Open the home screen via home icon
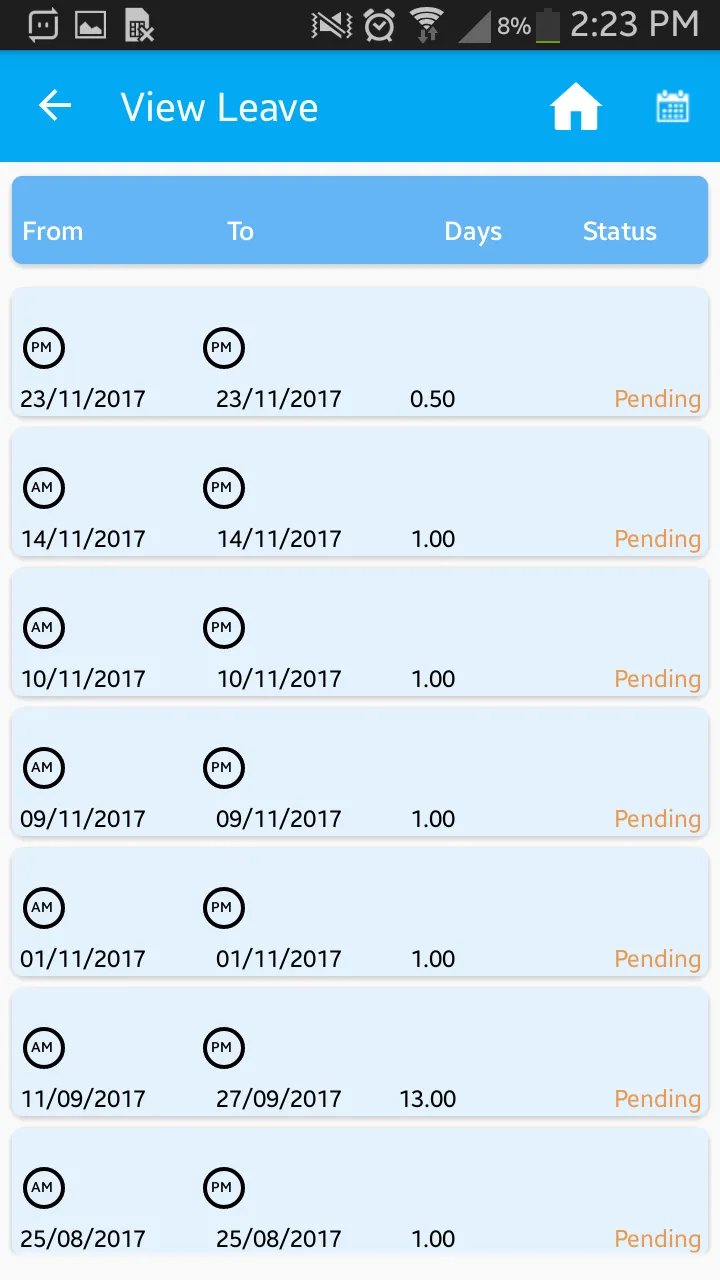 (x=575, y=106)
